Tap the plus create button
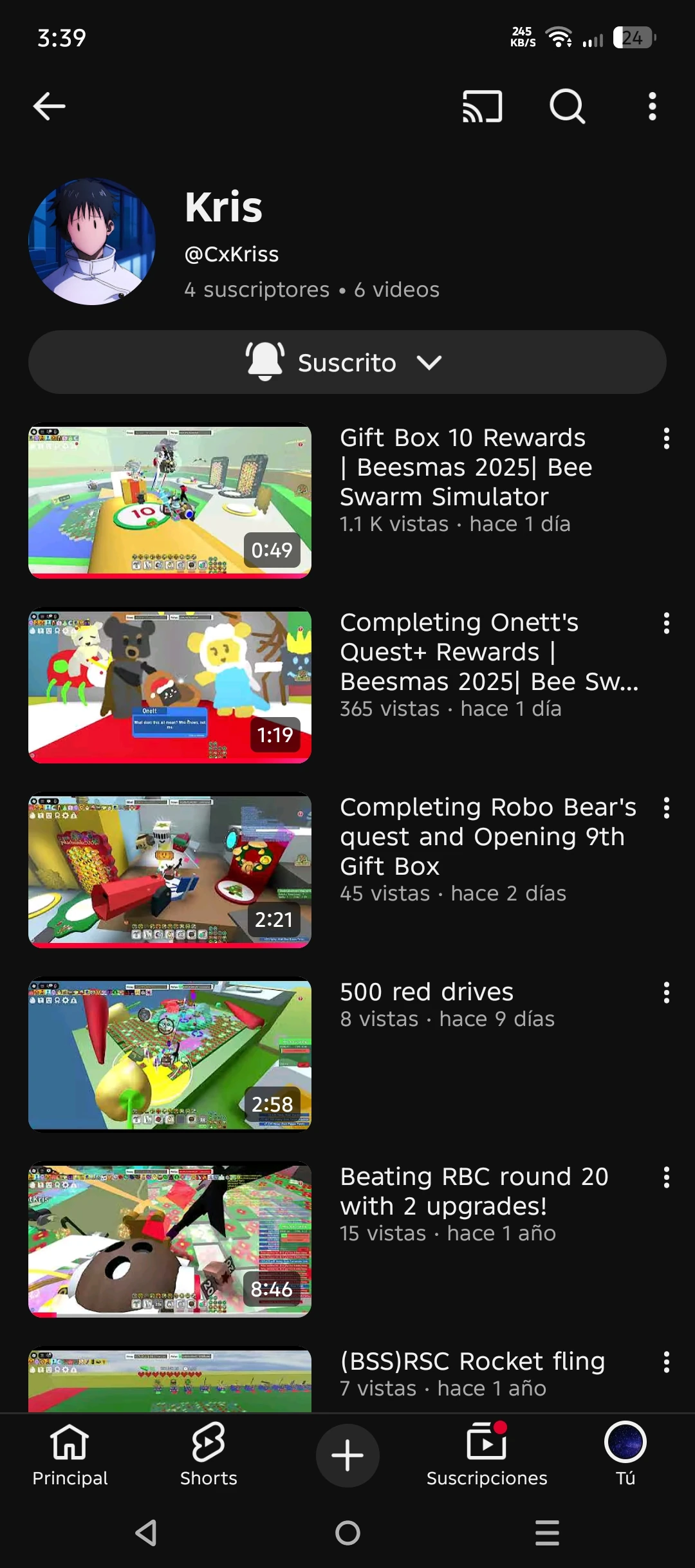 pos(347,1456)
